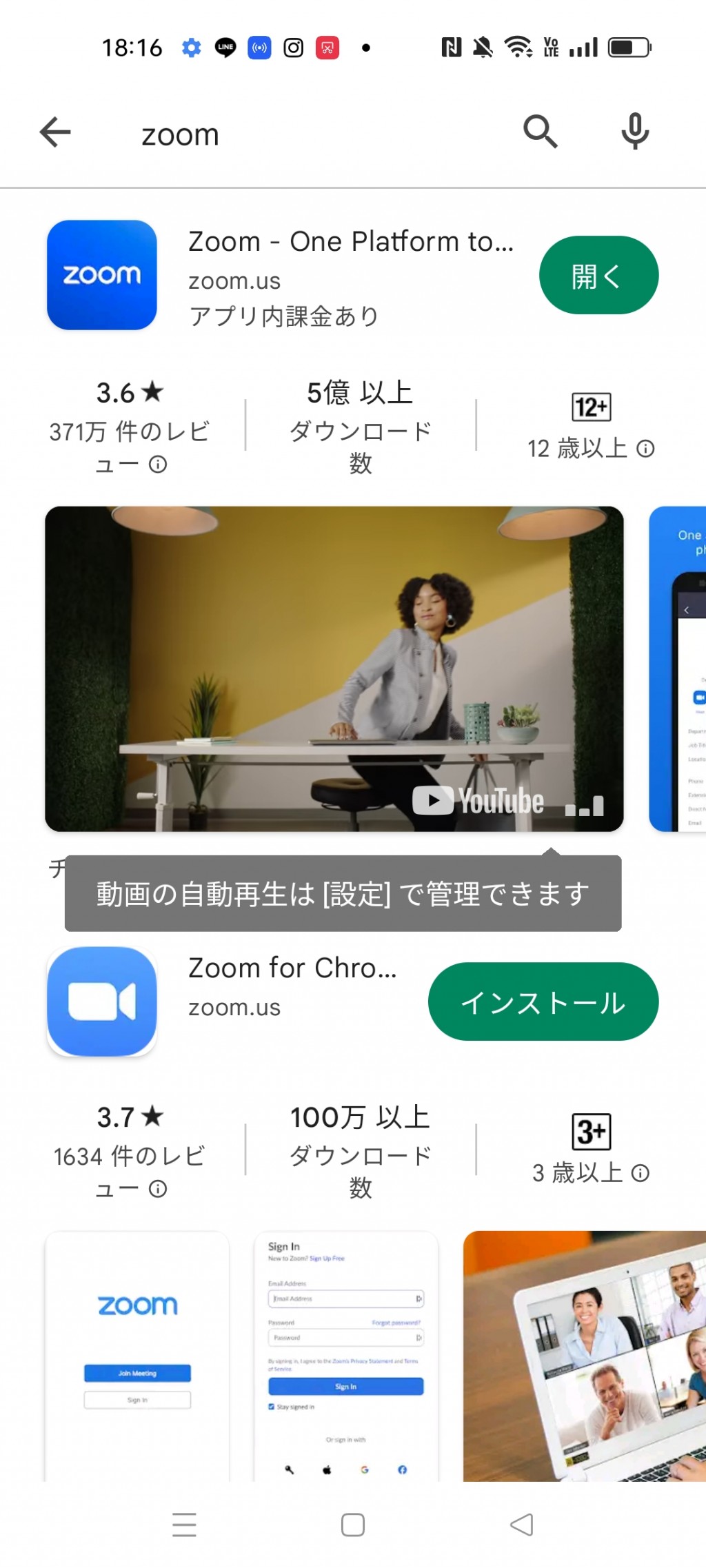Open the Join Meeting screenshot thumbnail
This screenshot has width=706, height=1568.
click(137, 1356)
